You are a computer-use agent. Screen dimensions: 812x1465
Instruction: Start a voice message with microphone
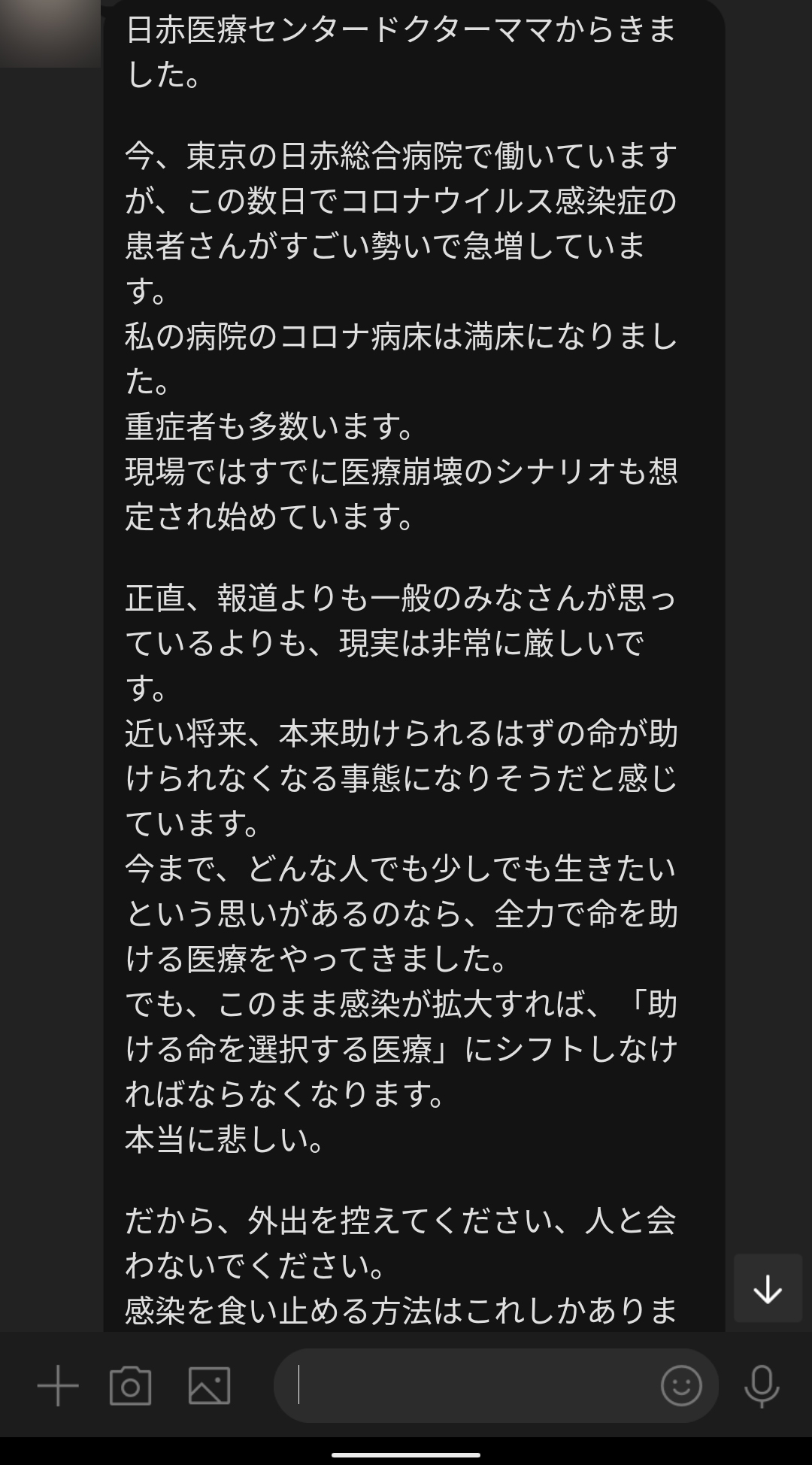[761, 1385]
